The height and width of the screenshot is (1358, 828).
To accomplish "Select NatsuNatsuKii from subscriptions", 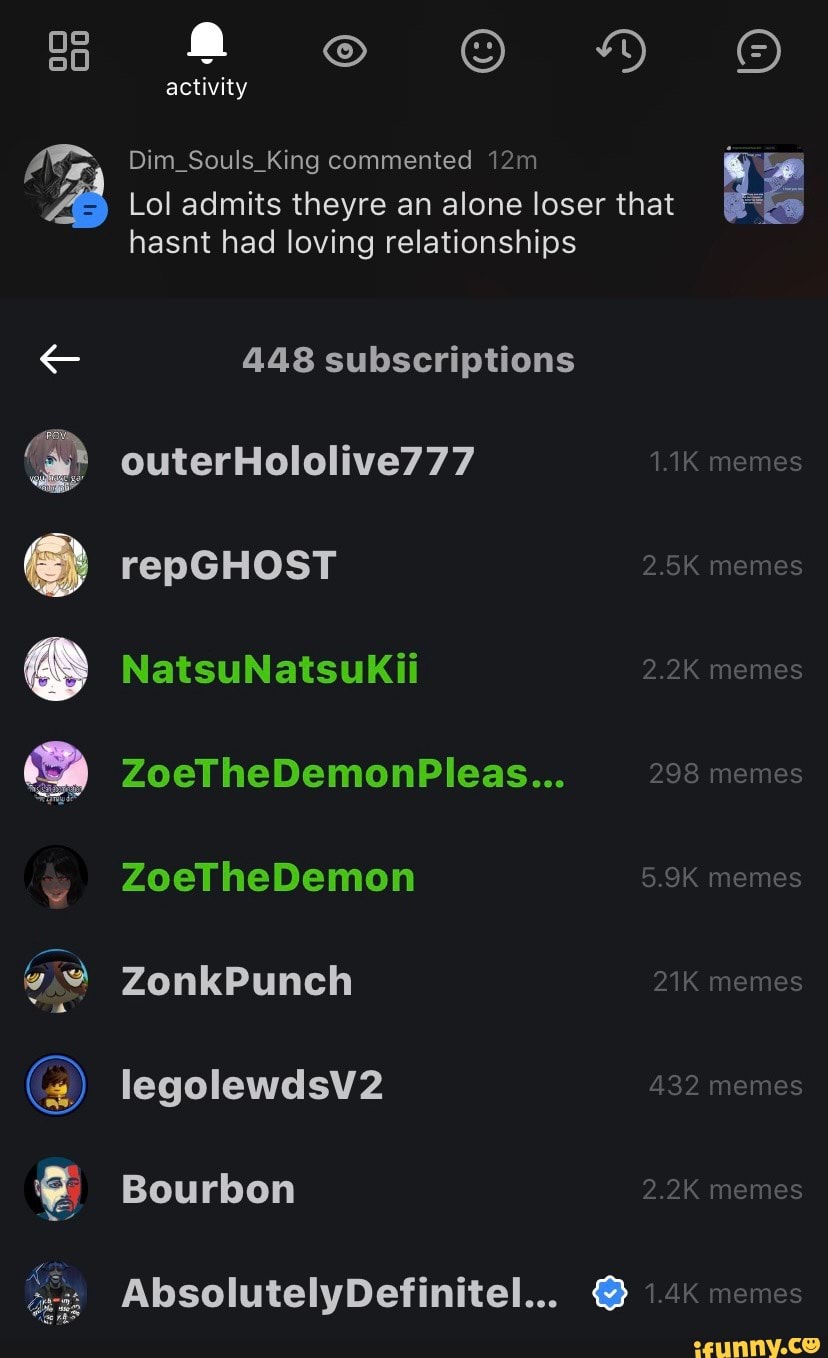I will [269, 669].
